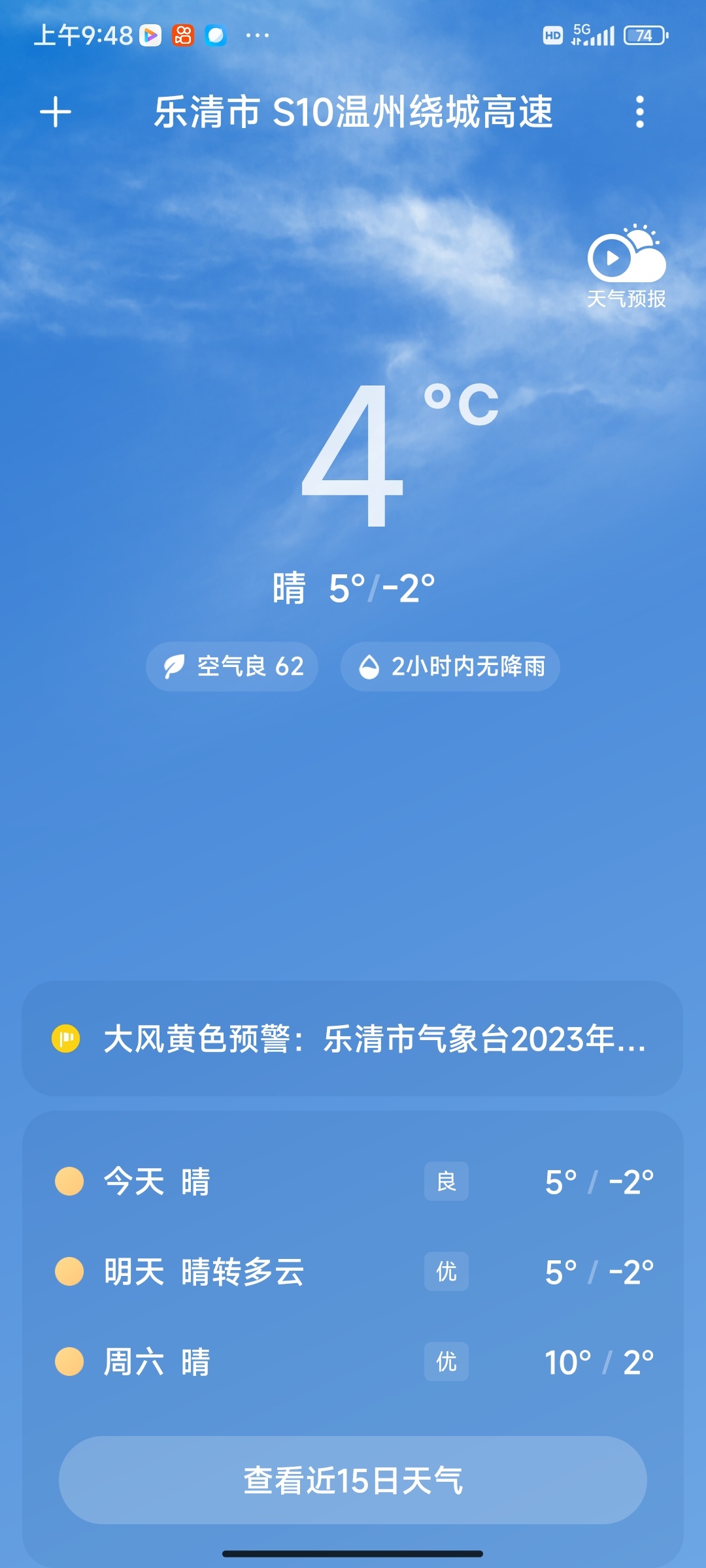Open the 空气良 62 air quality chip

tap(232, 666)
